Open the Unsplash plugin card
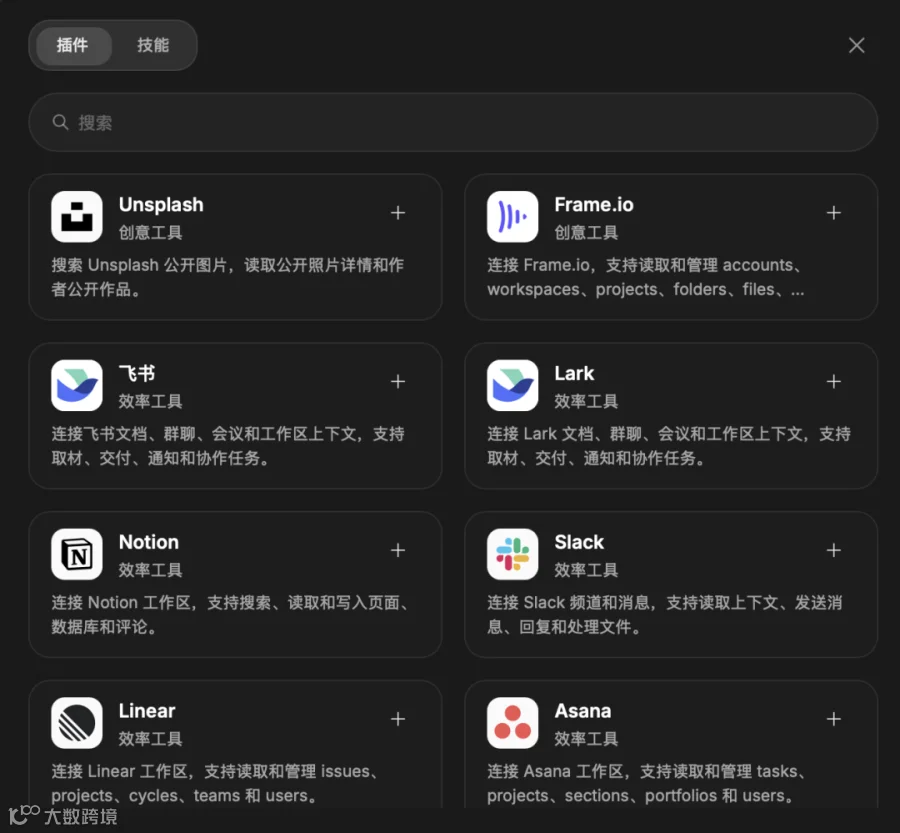Screen dimensions: 900x833 click(235, 247)
